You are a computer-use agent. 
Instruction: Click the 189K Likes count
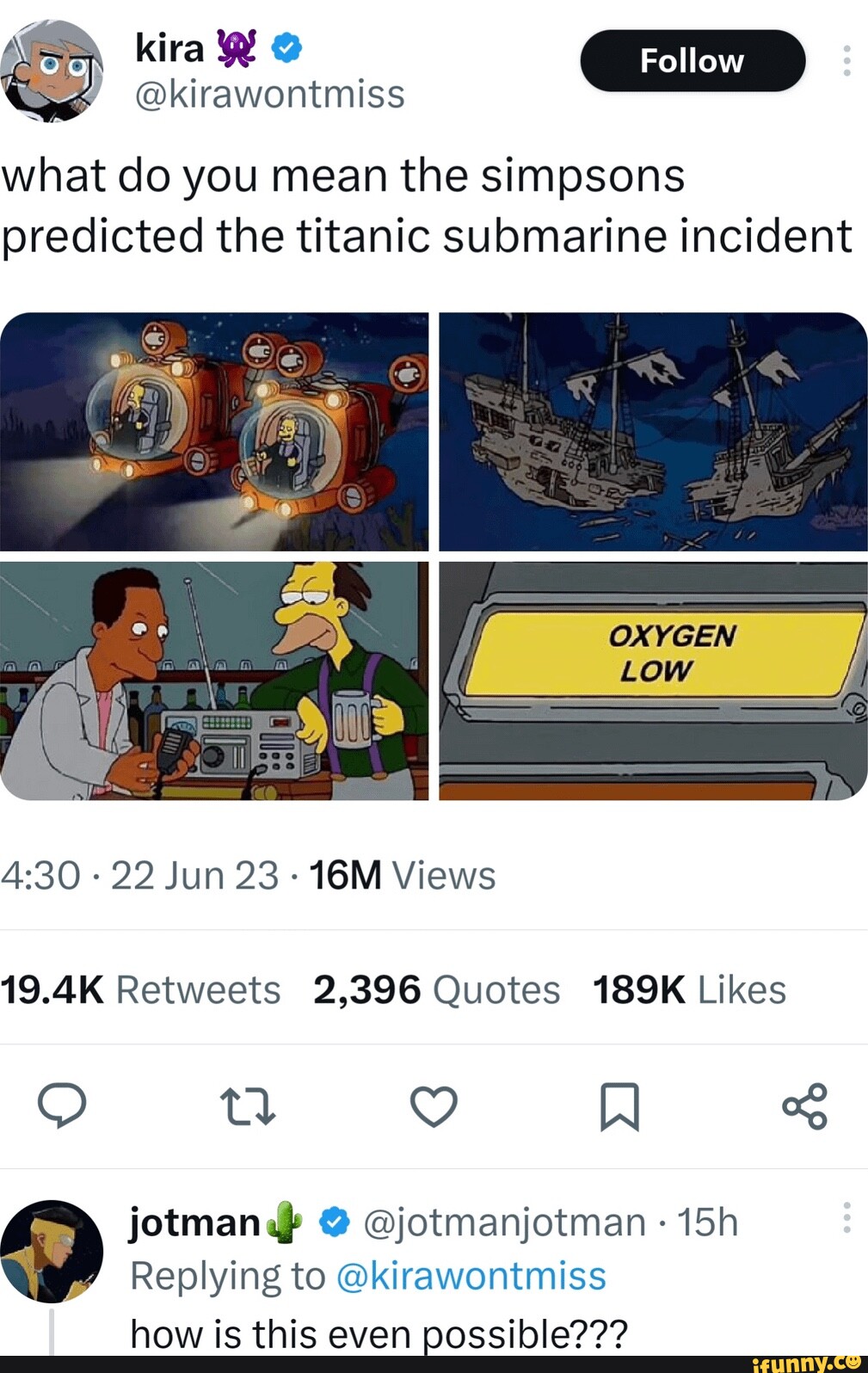pyautogui.click(x=688, y=989)
